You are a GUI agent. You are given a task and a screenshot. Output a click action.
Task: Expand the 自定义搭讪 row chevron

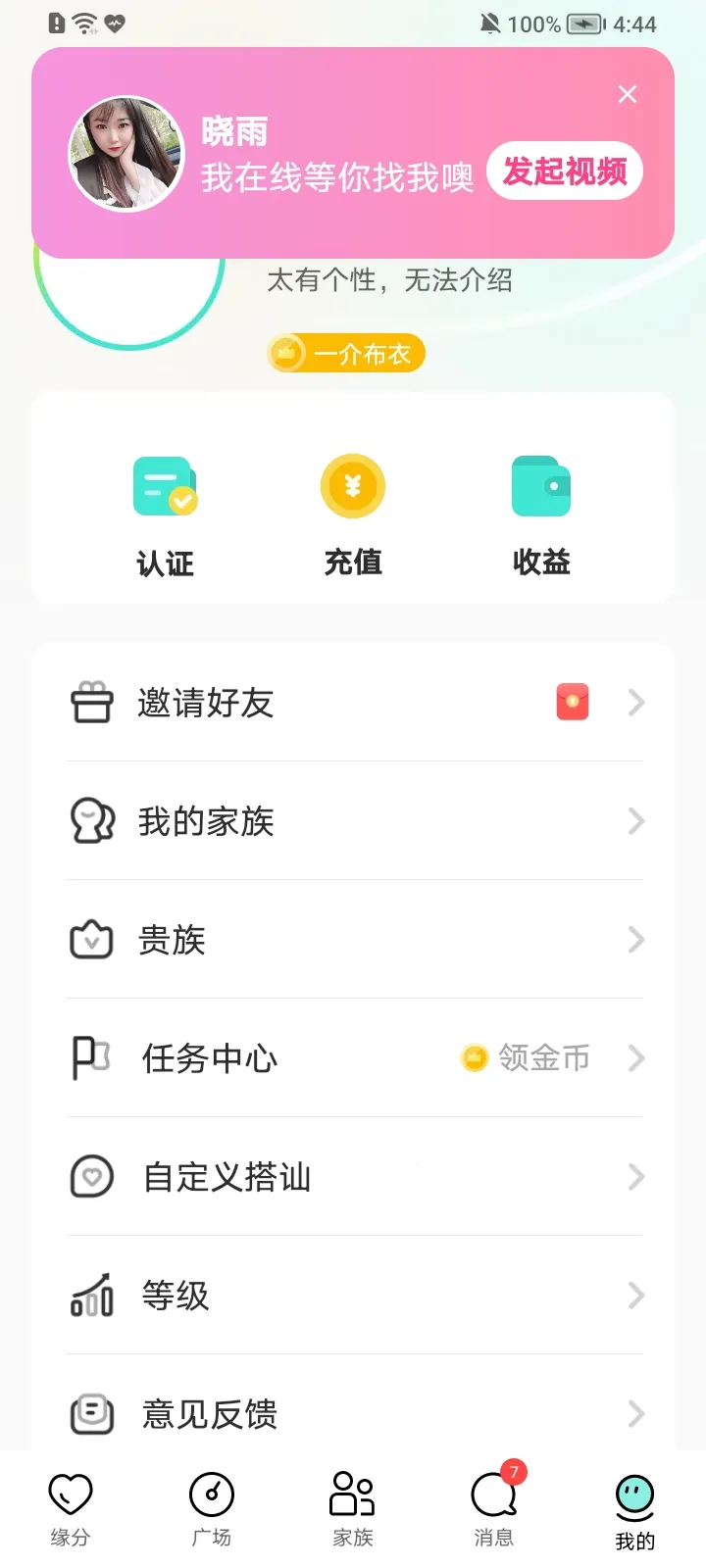(635, 1177)
